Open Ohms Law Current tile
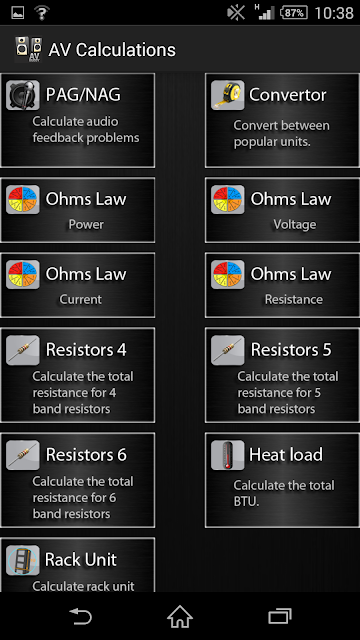Screen dimensions: 360x640 pos(78,285)
